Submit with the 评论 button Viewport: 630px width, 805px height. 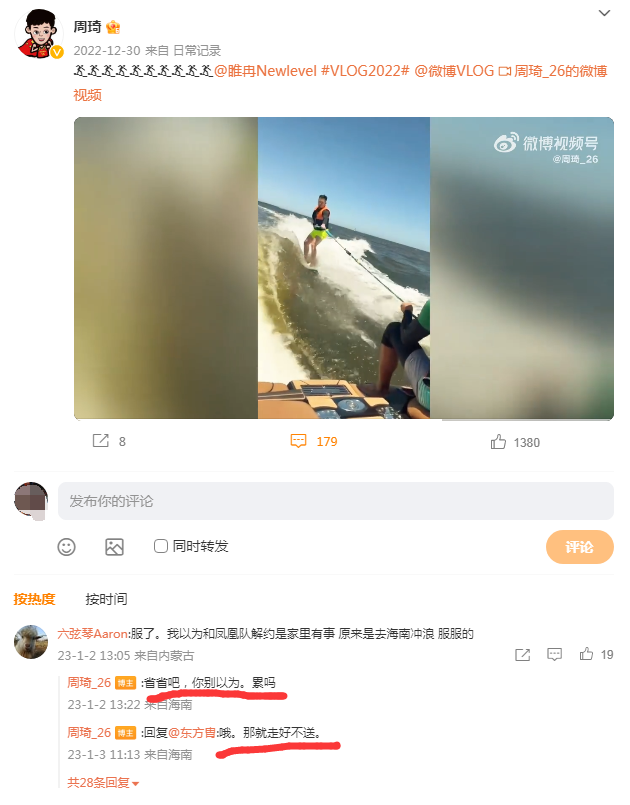(x=579, y=547)
